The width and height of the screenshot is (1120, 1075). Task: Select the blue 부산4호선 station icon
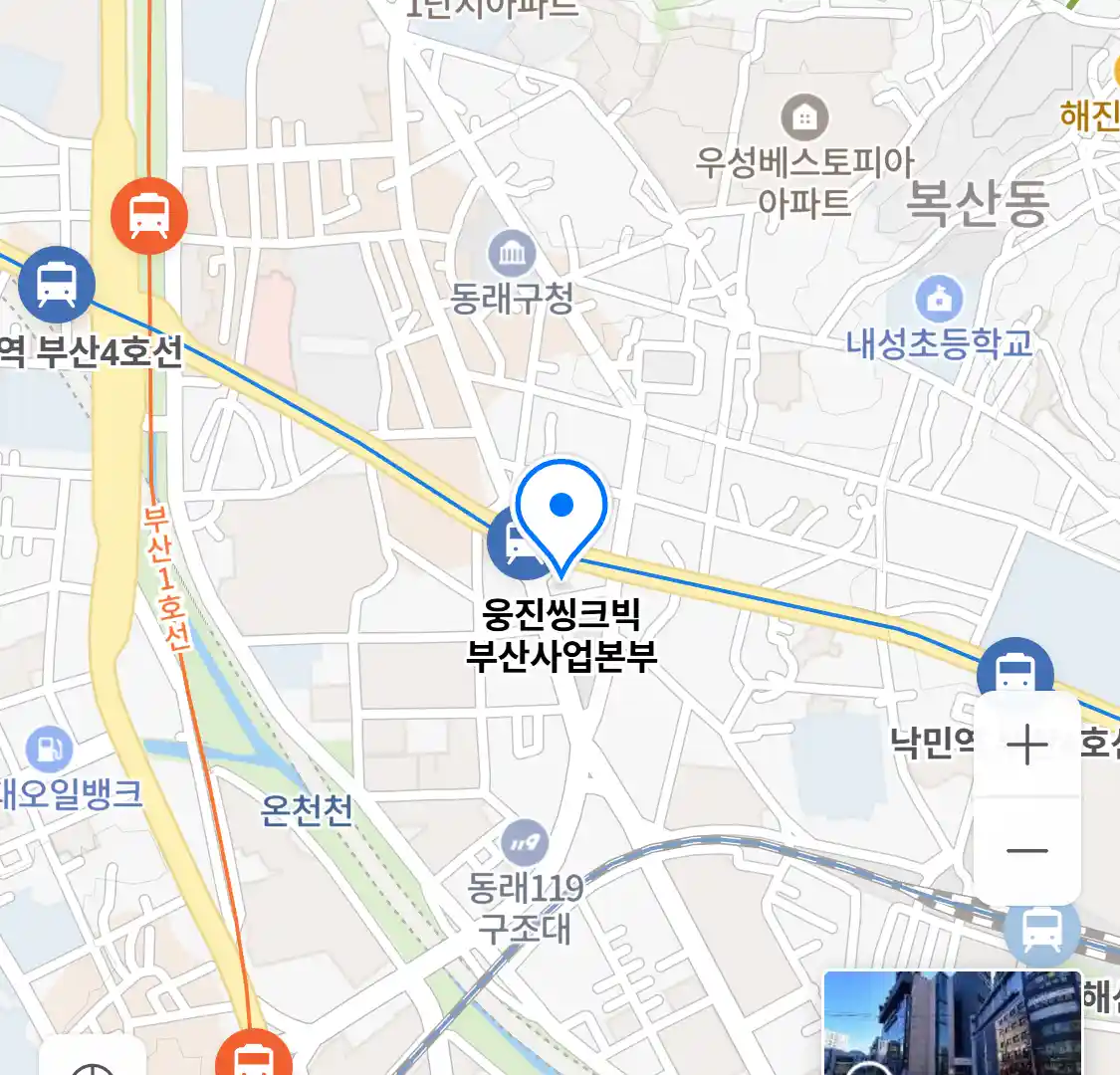click(x=57, y=285)
